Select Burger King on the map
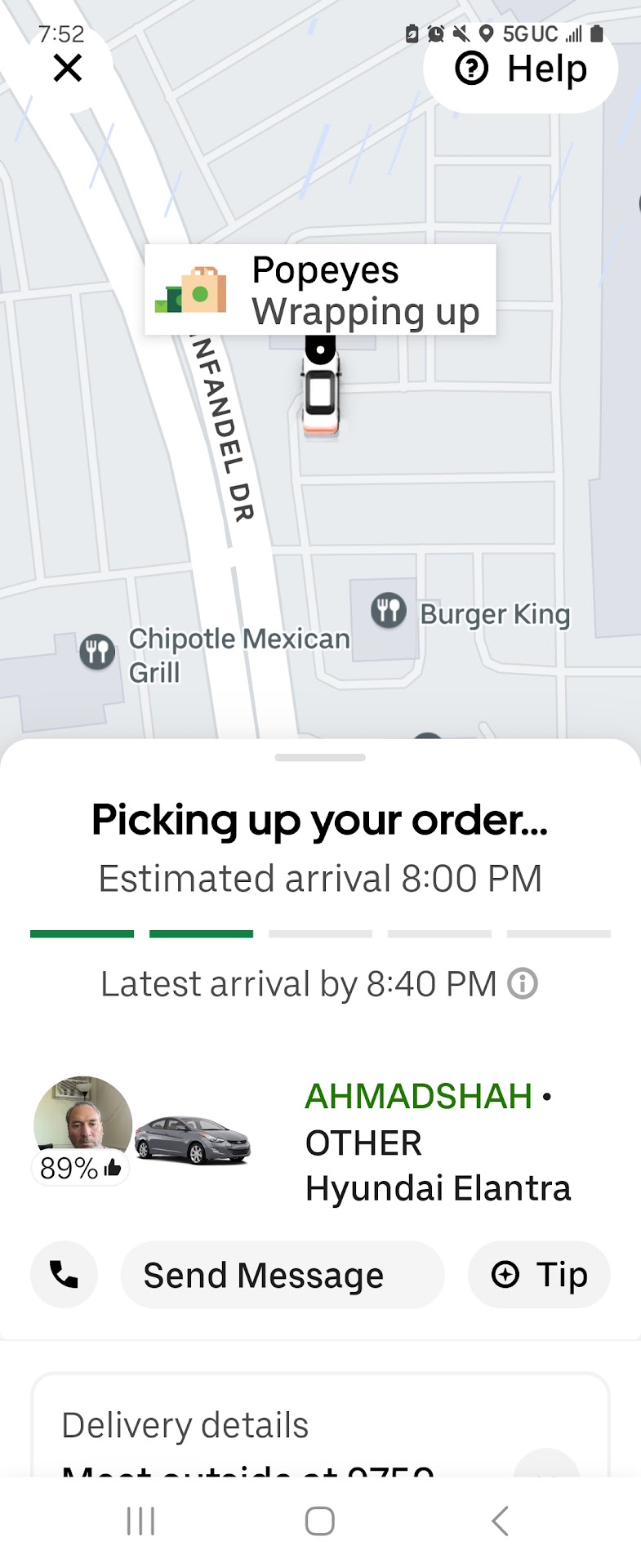641x1568 pixels. (389, 611)
